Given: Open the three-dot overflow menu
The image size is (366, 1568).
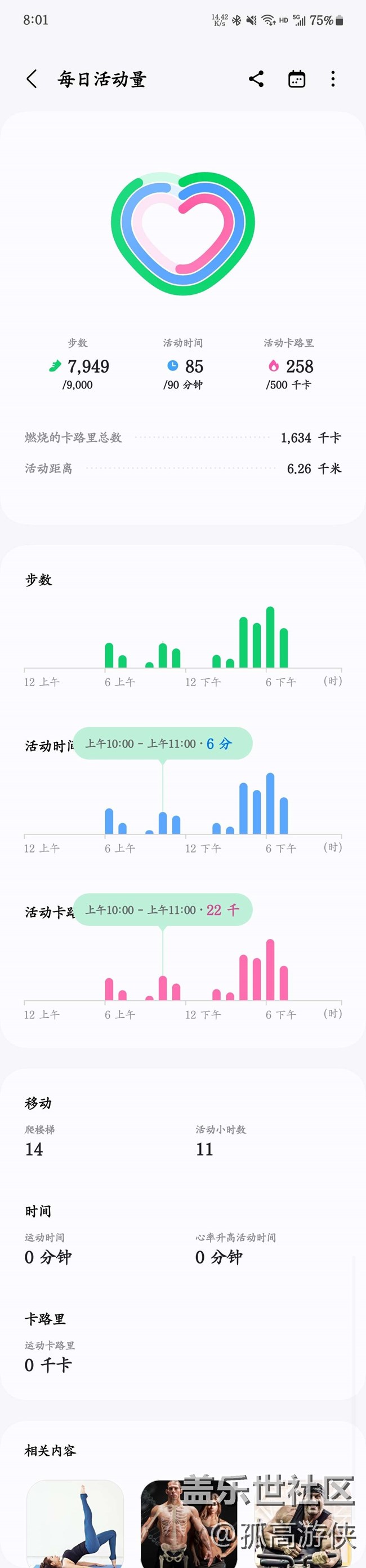Looking at the screenshot, I should (x=333, y=79).
